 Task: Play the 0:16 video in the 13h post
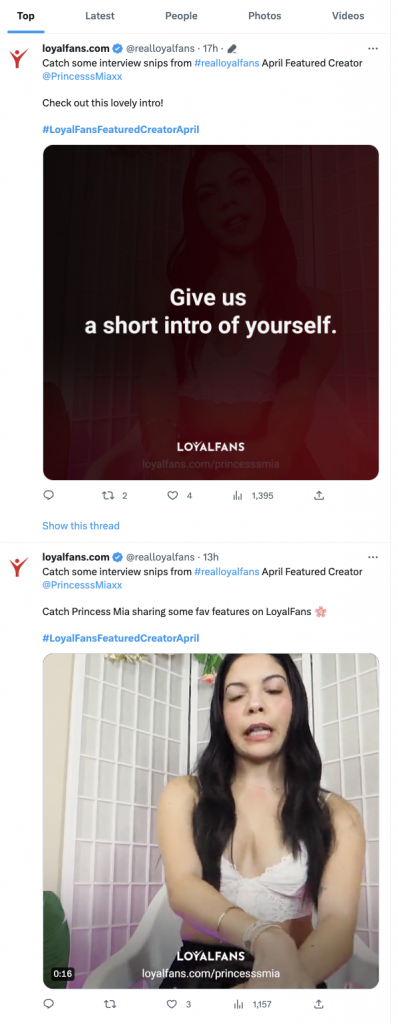click(x=210, y=821)
